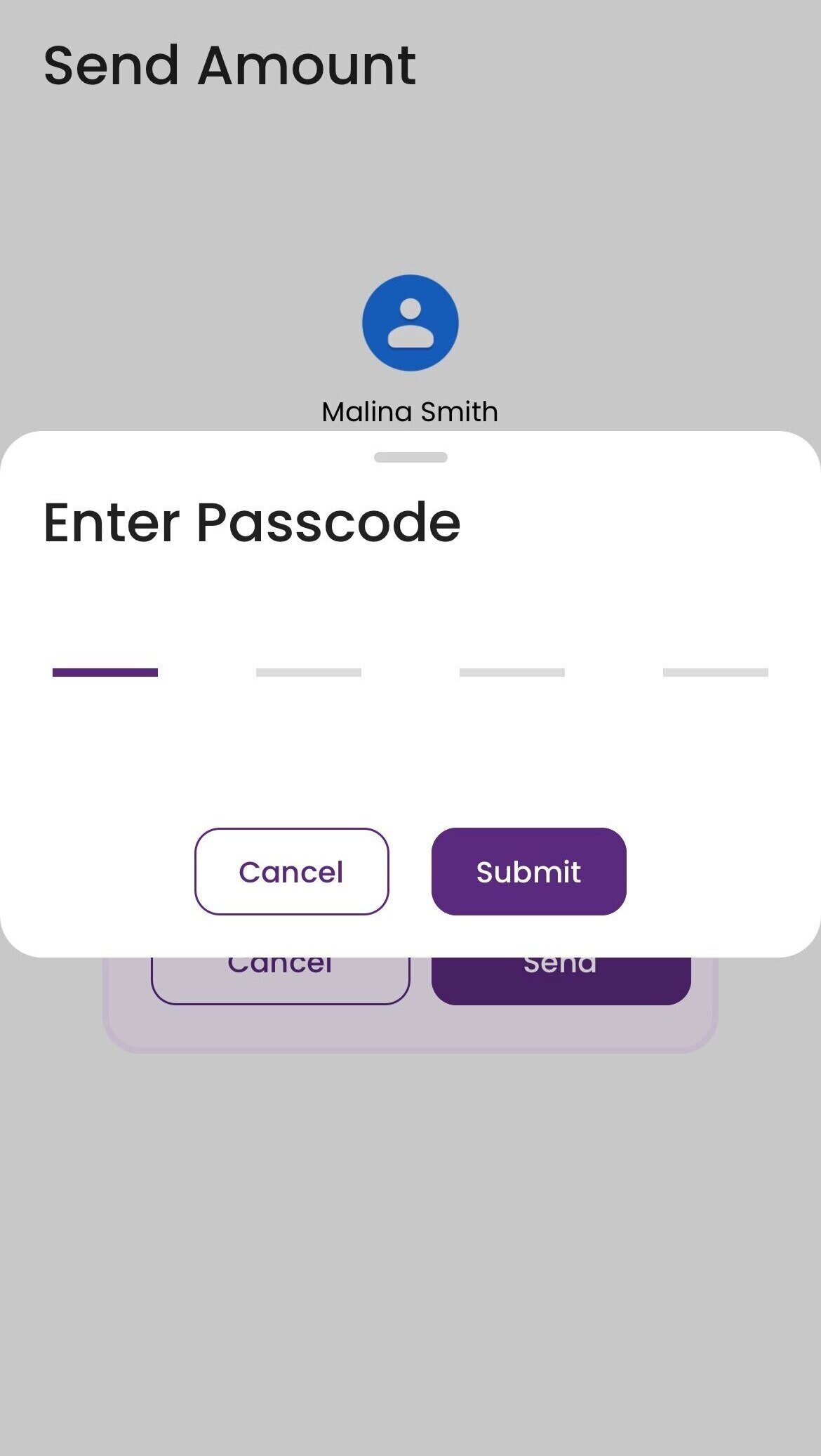This screenshot has width=821, height=1456.
Task: Tap the bottom sheet drag handle
Action: 410,457
